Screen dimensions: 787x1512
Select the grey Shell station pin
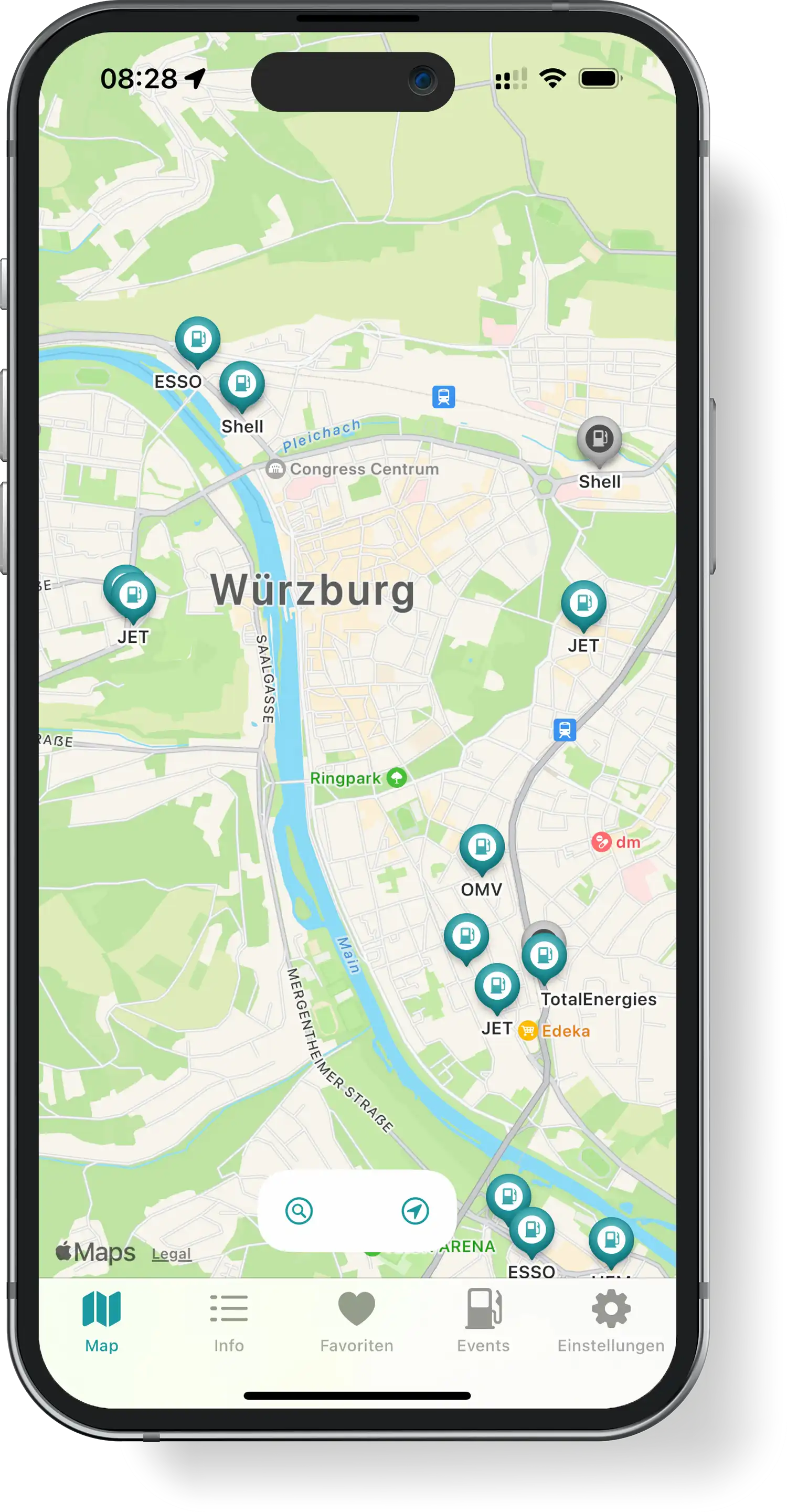click(599, 438)
